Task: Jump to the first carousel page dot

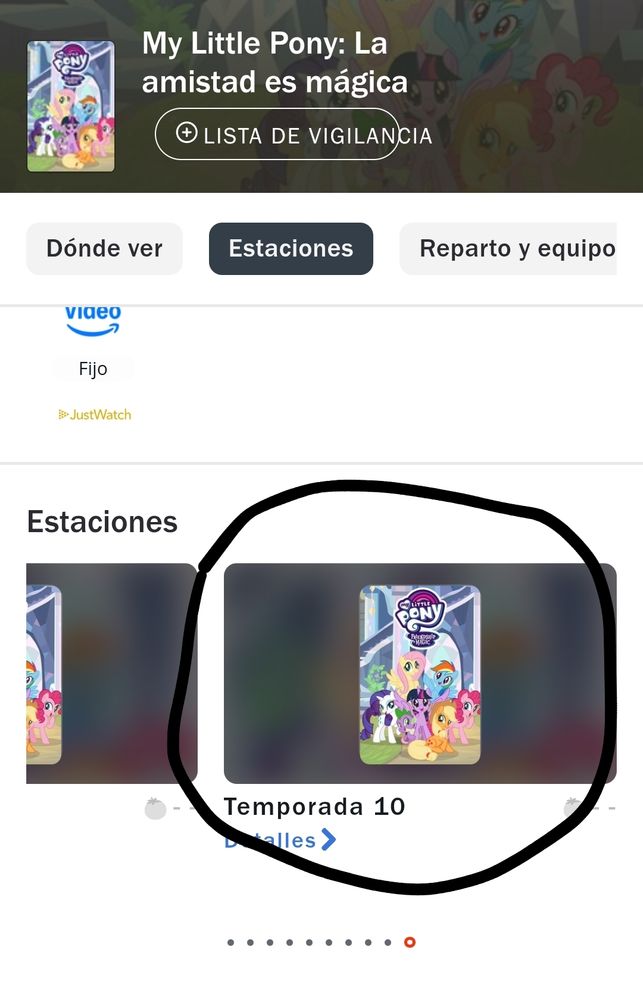Action: click(x=231, y=942)
